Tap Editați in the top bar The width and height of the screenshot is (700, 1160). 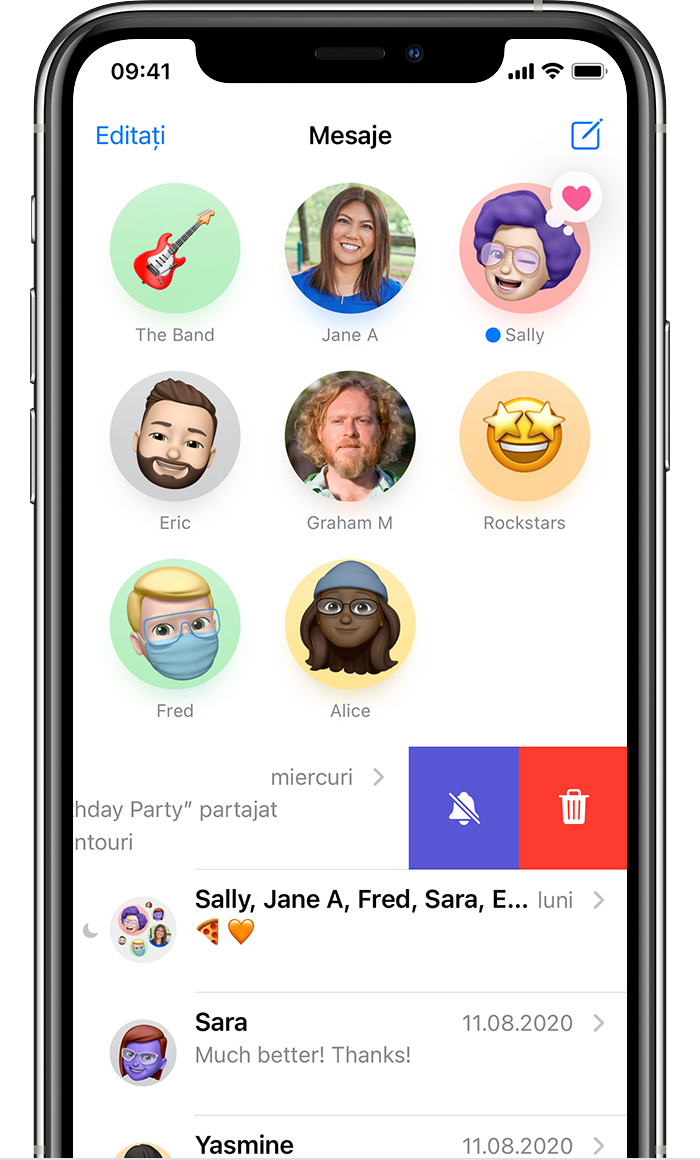(x=130, y=136)
